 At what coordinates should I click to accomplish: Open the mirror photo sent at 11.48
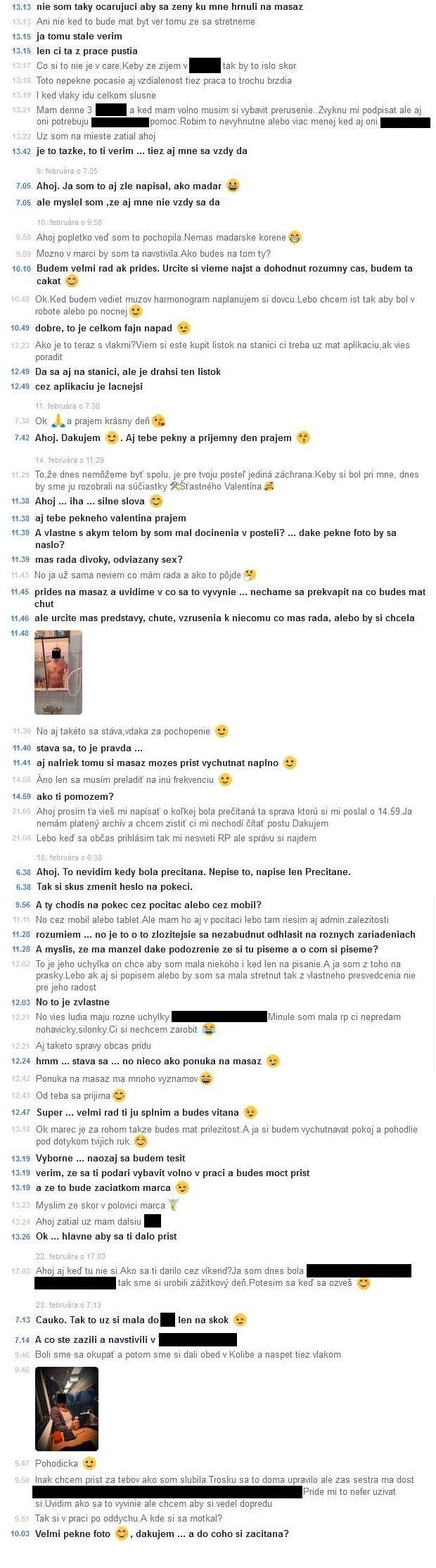point(58,672)
